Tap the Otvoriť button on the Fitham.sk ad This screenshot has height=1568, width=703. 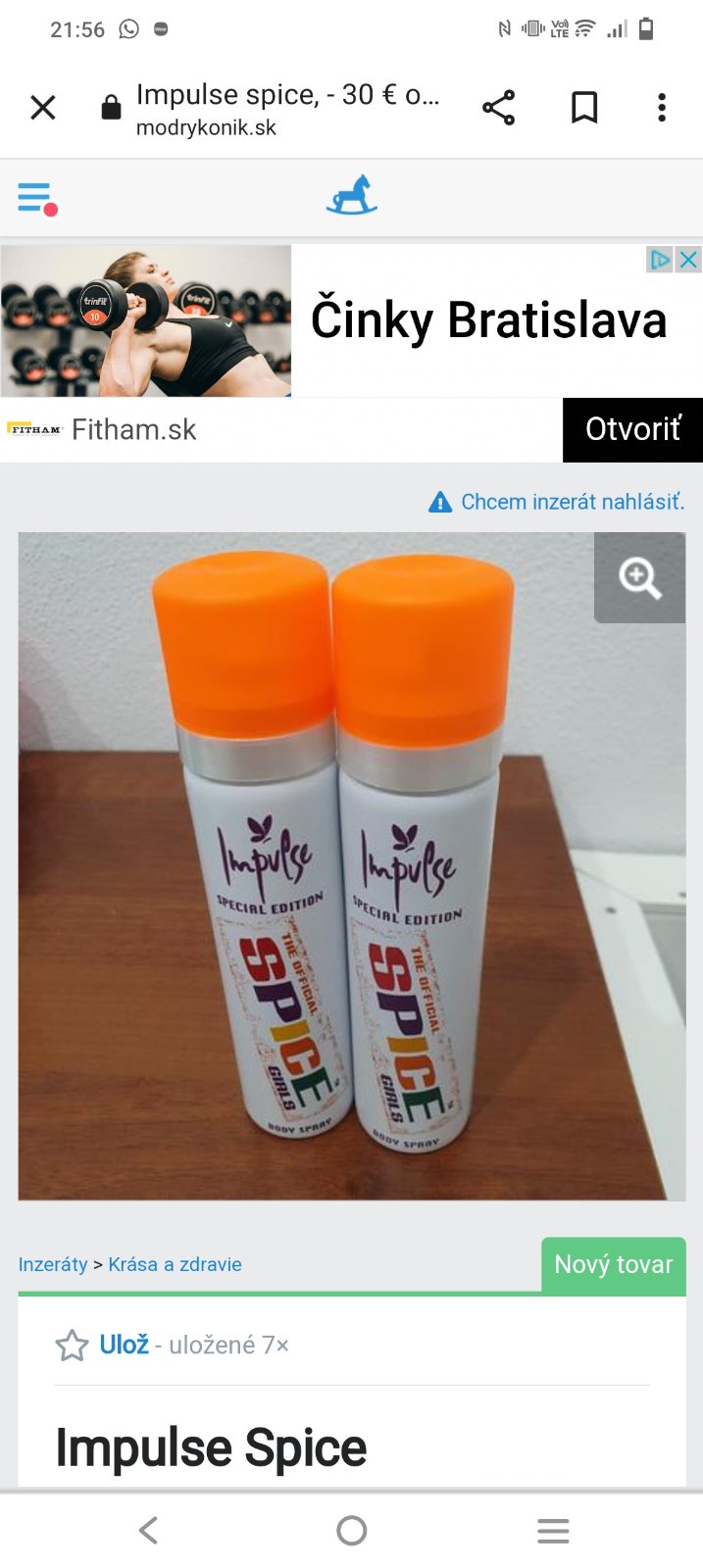[632, 429]
